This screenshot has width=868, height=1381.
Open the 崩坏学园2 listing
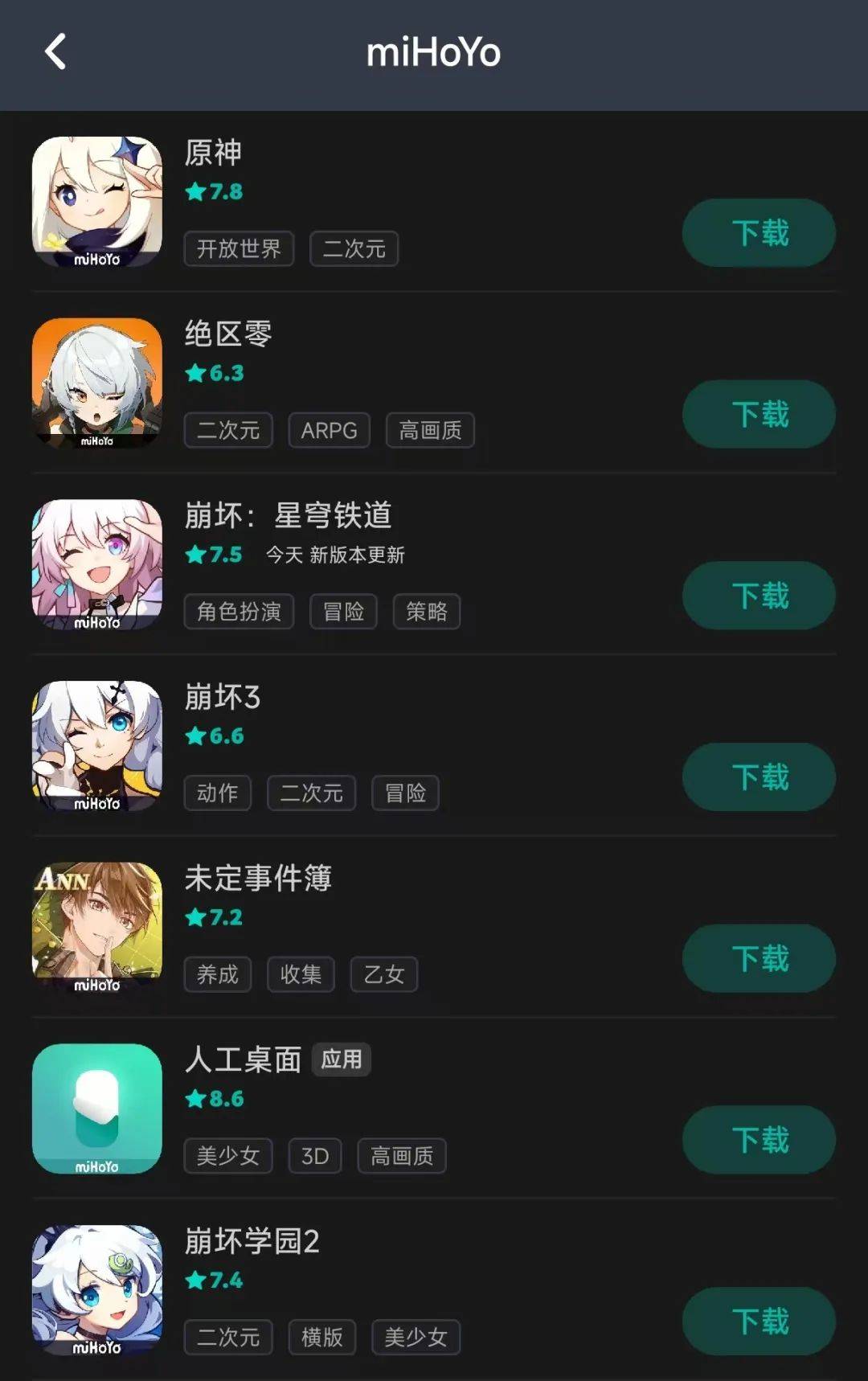tap(252, 1241)
